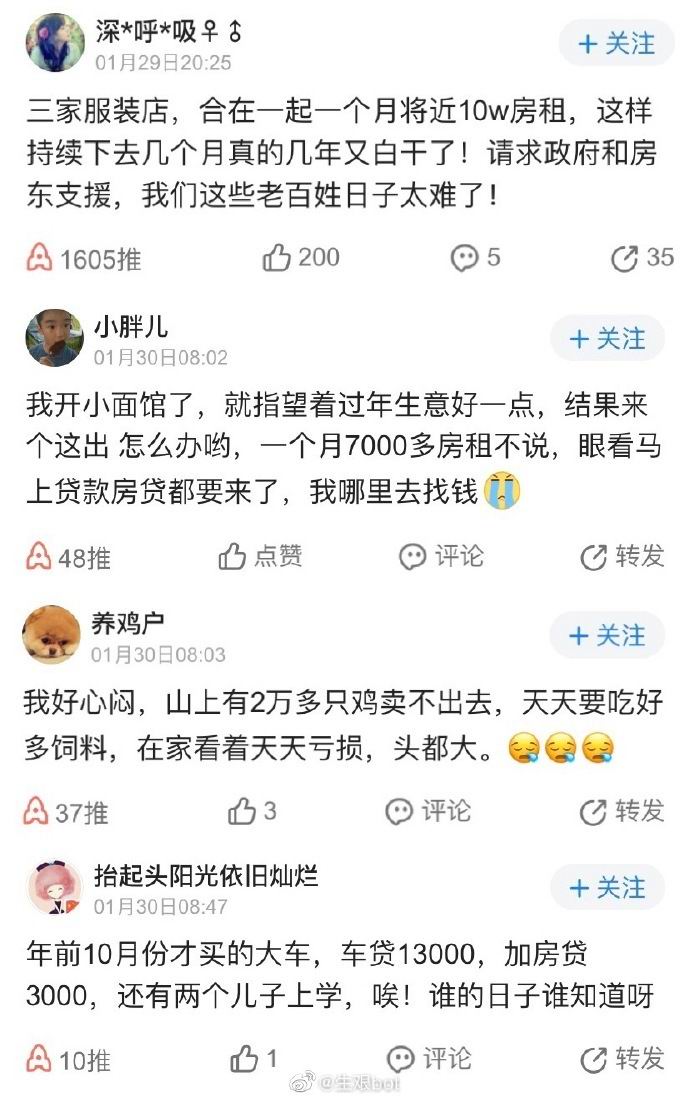
Task: Forward 小胖儿's post
Action: click(622, 556)
